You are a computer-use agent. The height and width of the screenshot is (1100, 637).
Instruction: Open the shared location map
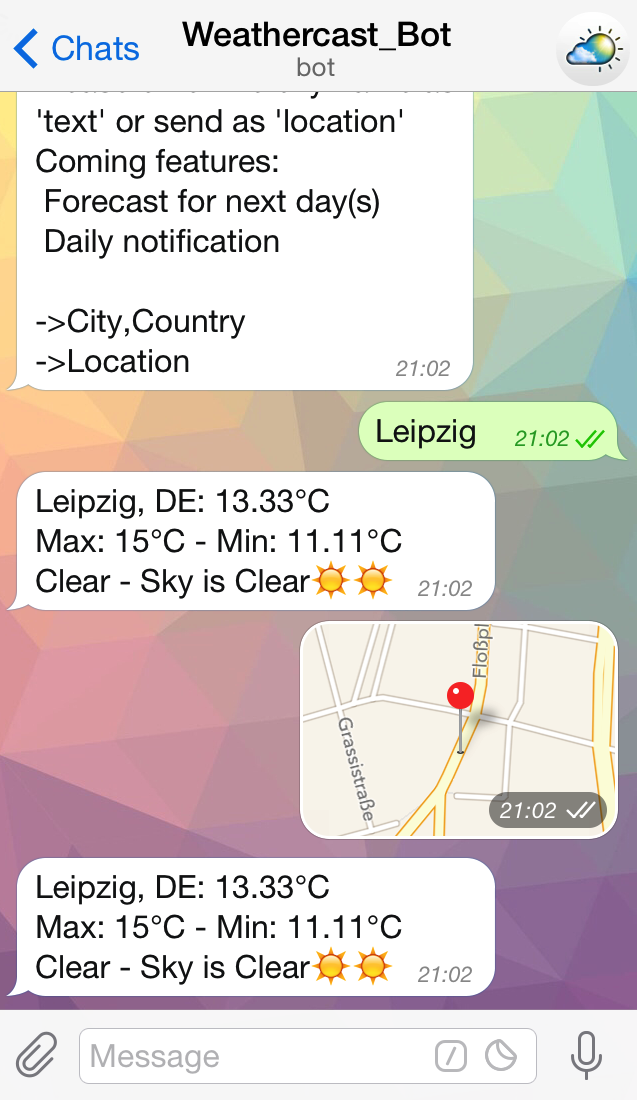pyautogui.click(x=458, y=729)
